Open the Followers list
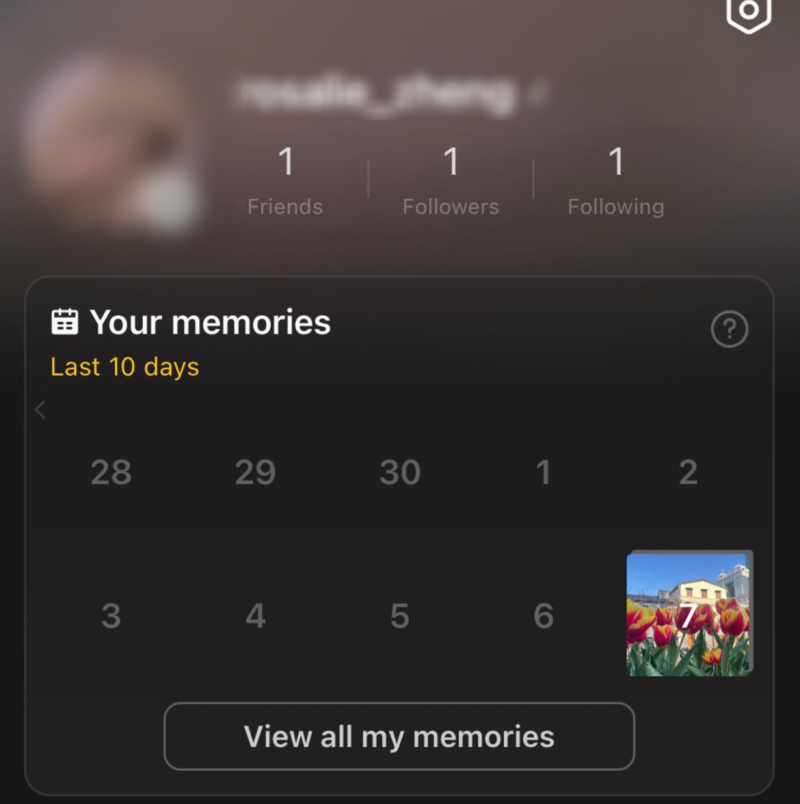Screen dimensions: 800x804 pos(450,181)
